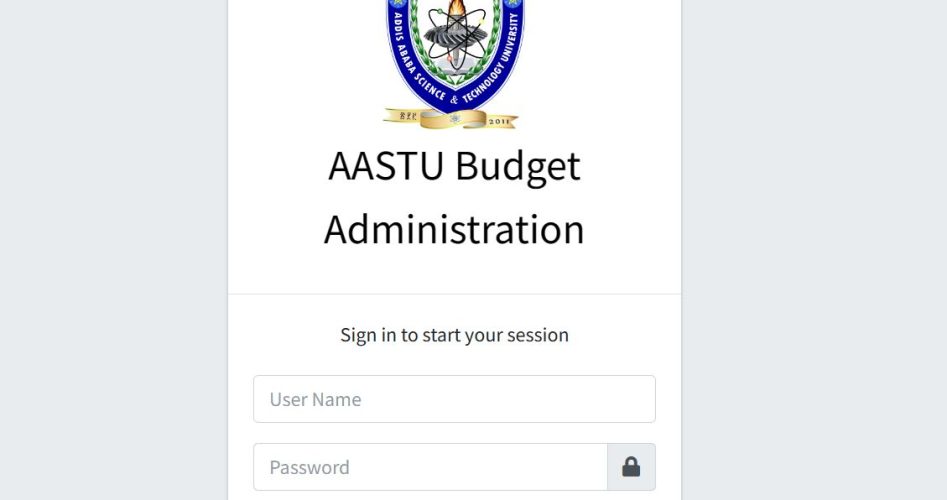Tap the User Name field
This screenshot has height=500, width=947.
pyautogui.click(x=454, y=399)
